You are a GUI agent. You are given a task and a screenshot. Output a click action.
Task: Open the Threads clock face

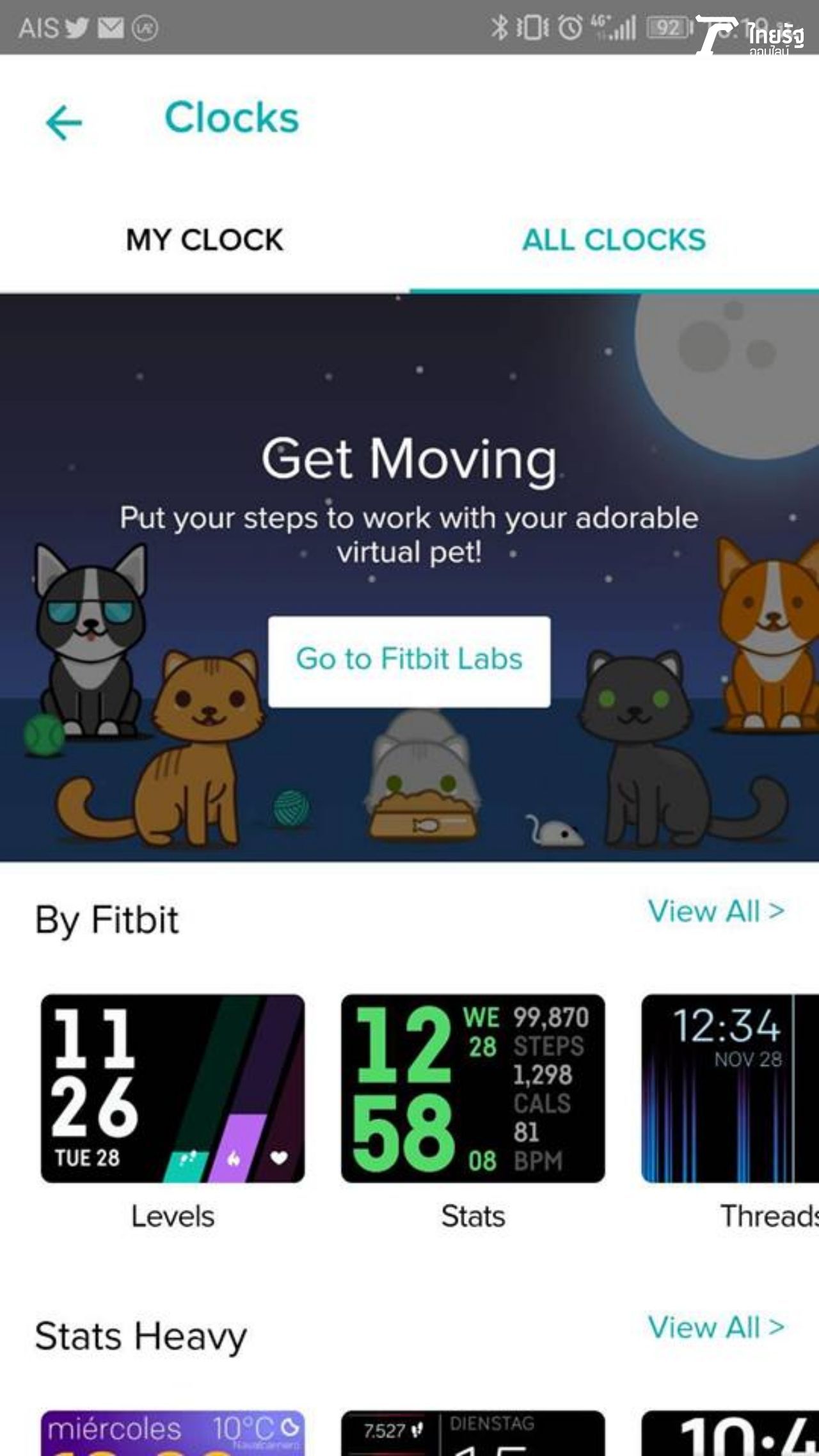pyautogui.click(x=730, y=1088)
